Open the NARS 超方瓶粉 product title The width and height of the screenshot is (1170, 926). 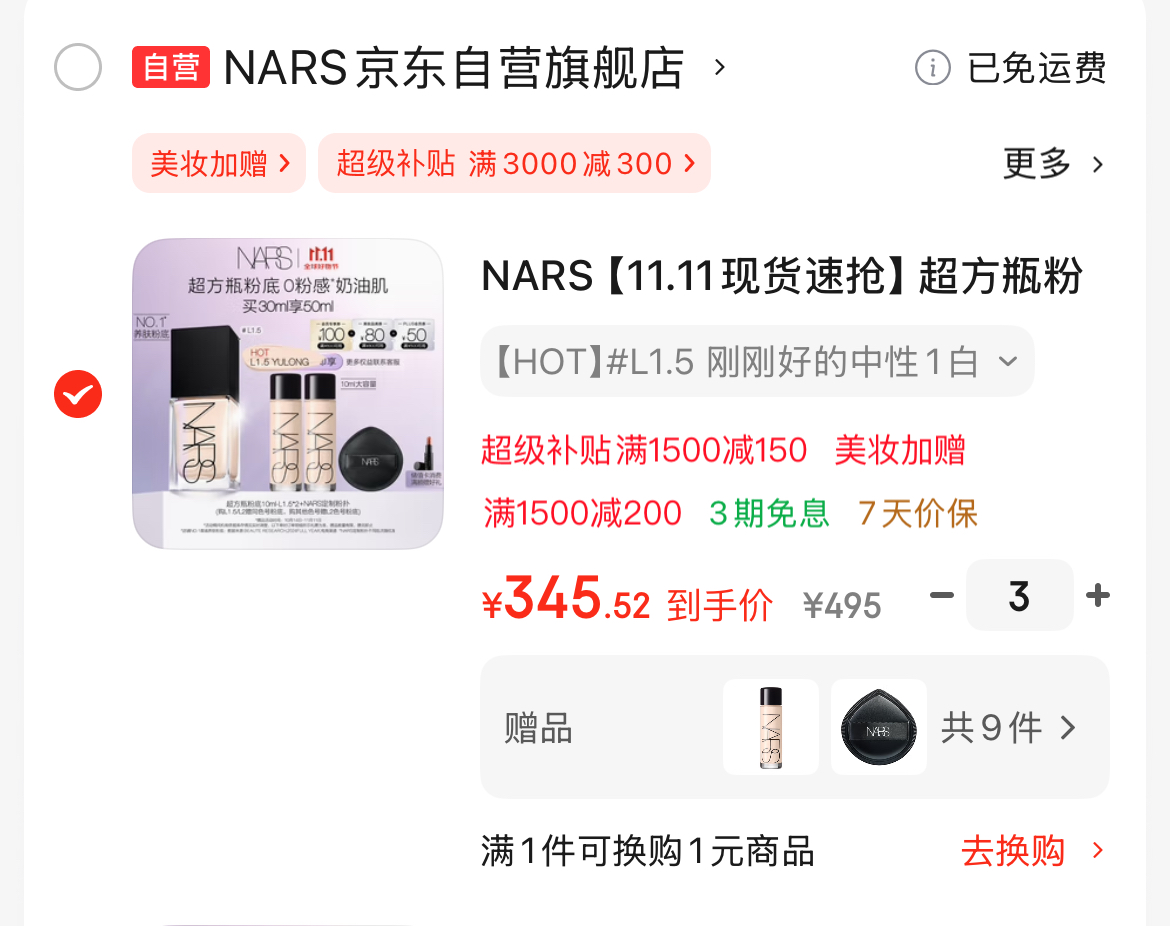coord(781,276)
